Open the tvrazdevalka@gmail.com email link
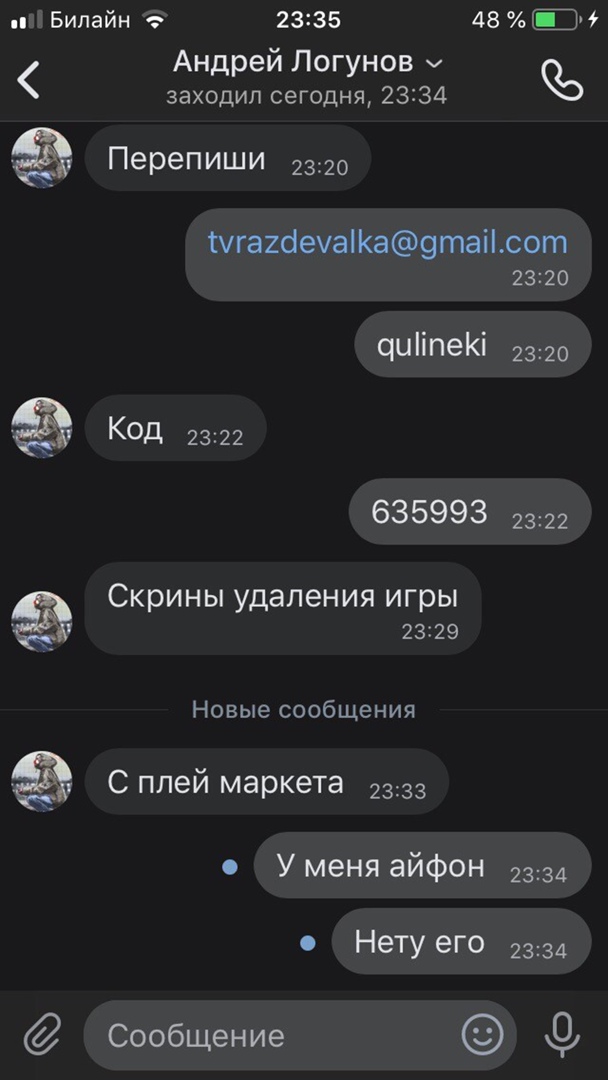608x1080 pixels. coord(387,242)
